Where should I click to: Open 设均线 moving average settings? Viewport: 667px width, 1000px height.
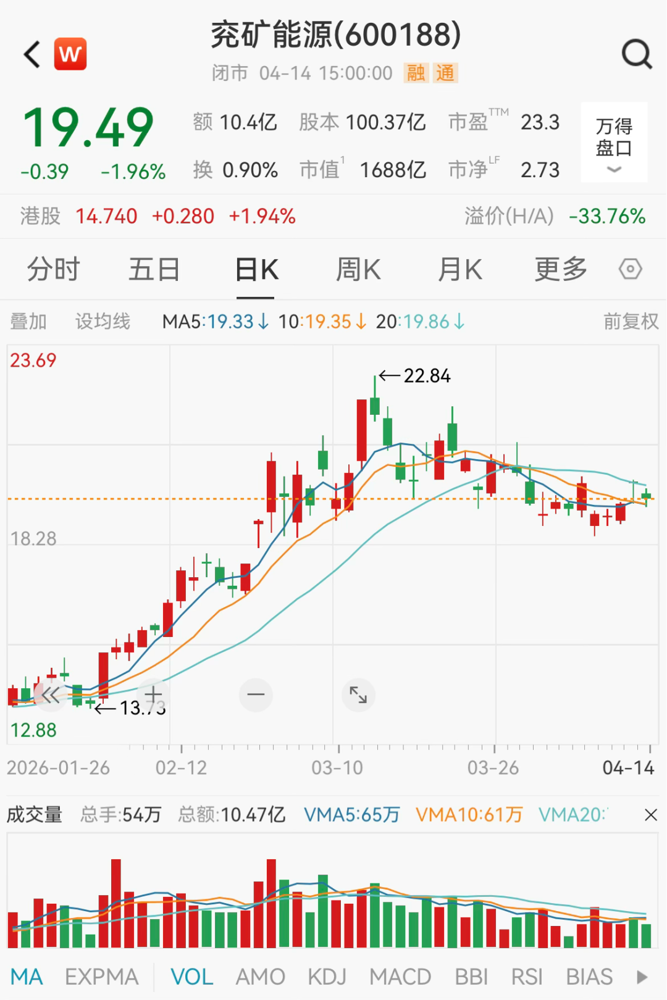click(x=103, y=322)
